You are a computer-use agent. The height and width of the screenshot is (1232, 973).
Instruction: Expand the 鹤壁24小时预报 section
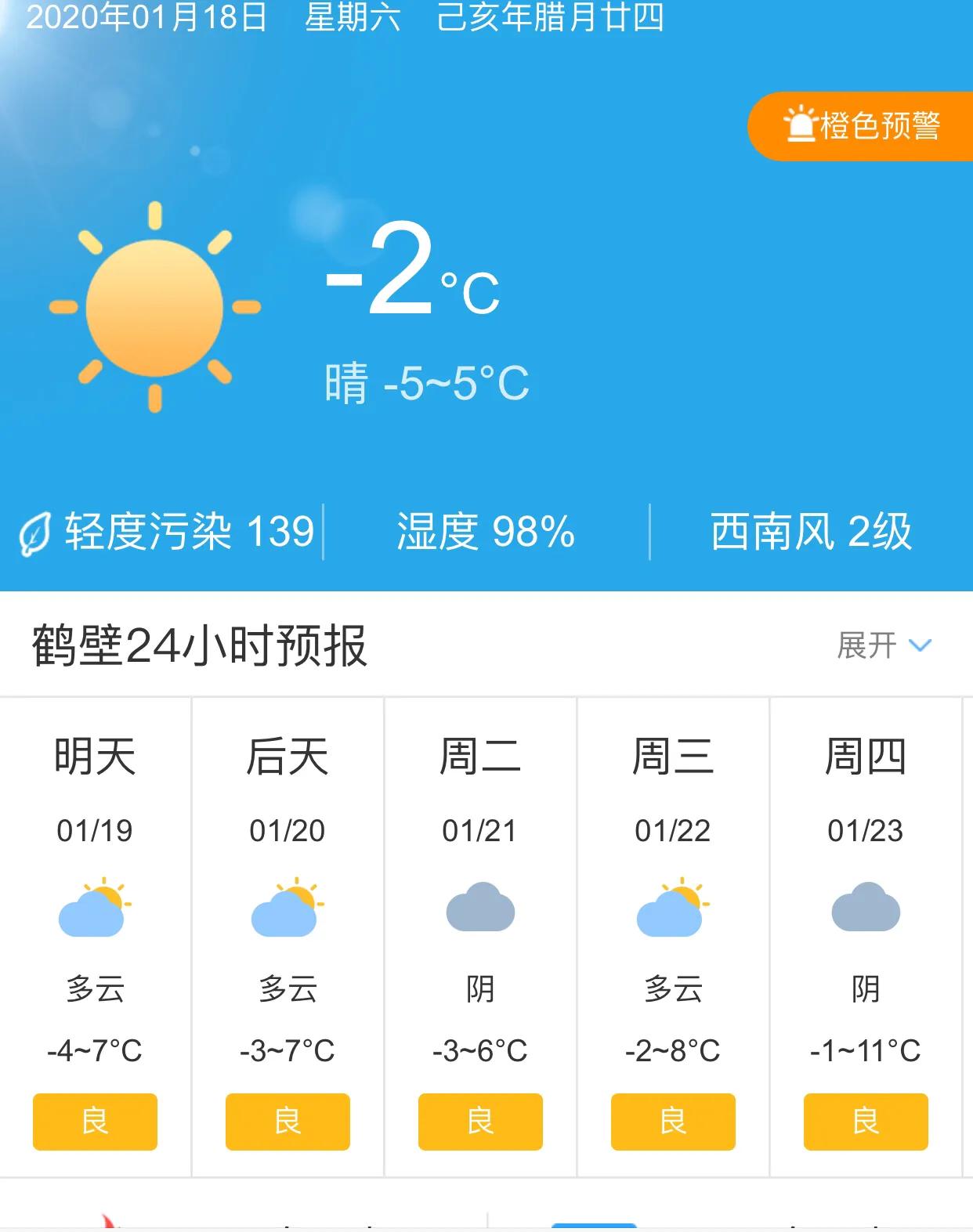pos(884,645)
